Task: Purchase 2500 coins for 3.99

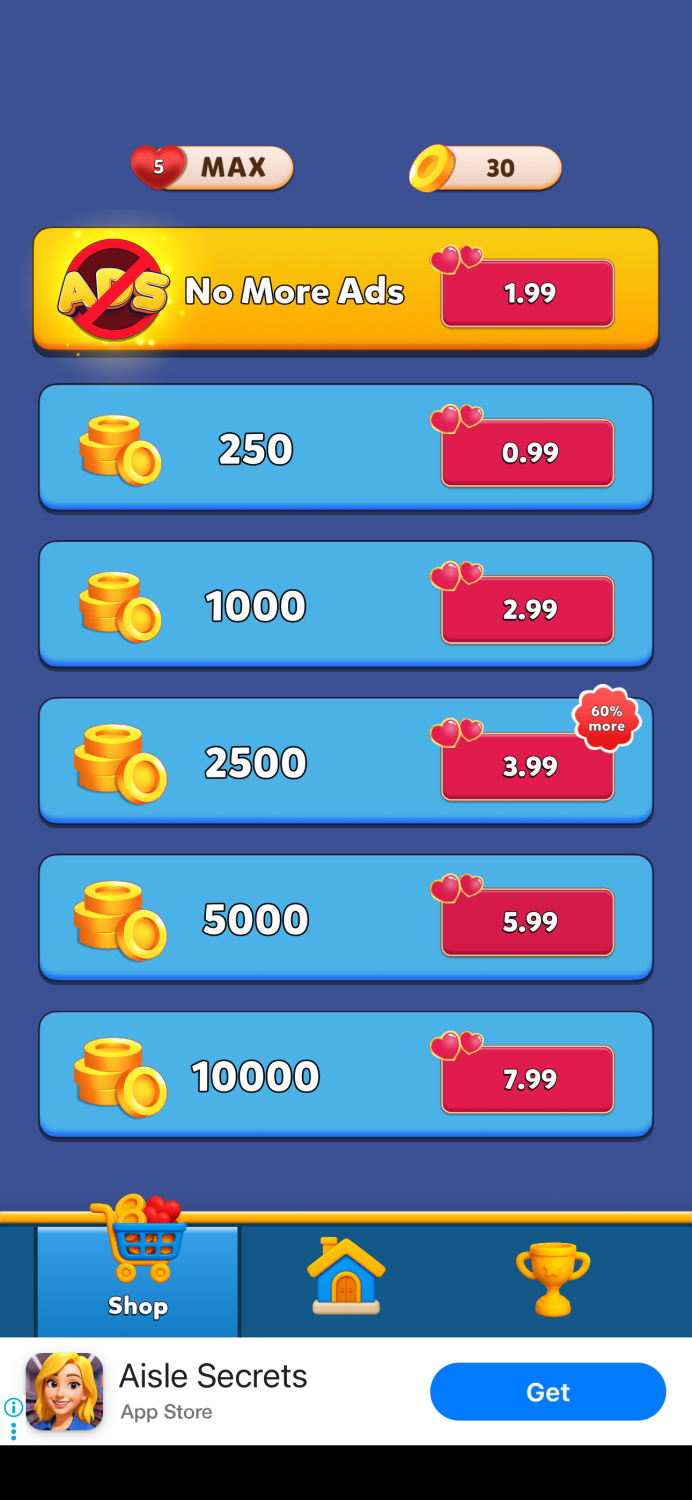Action: pyautogui.click(x=527, y=766)
